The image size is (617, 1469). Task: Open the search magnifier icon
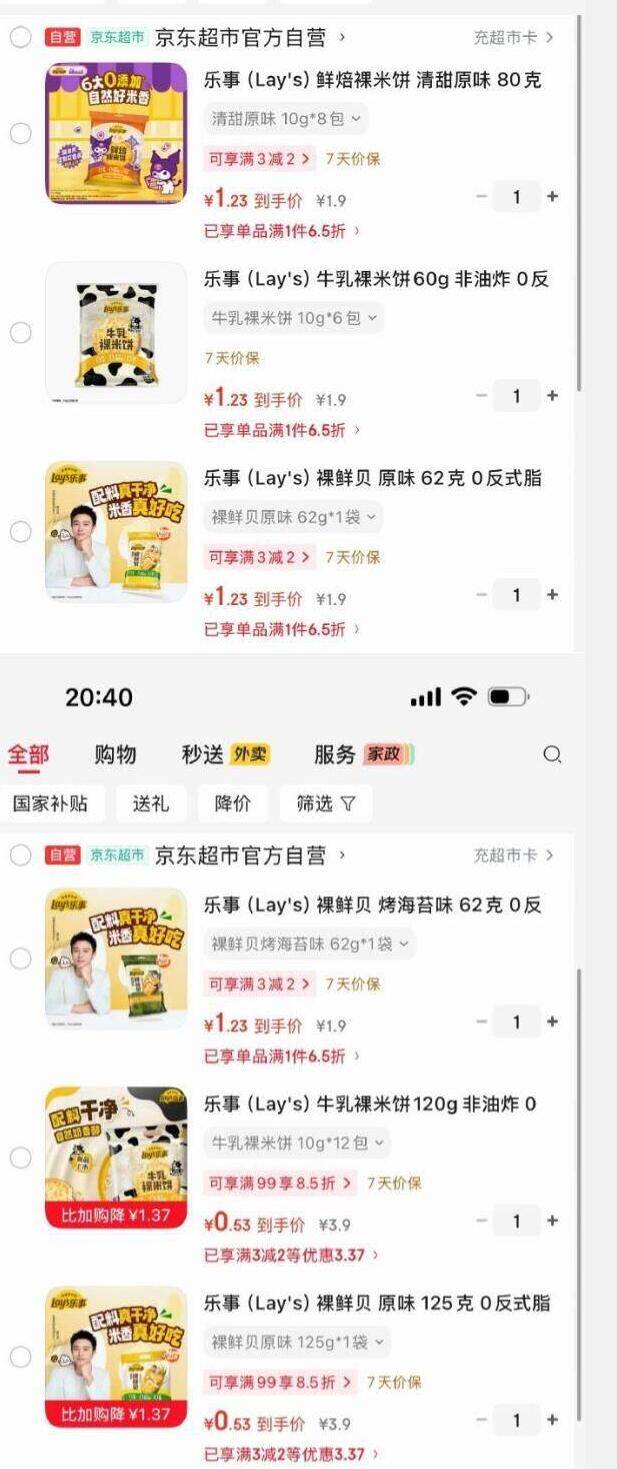[x=552, y=755]
